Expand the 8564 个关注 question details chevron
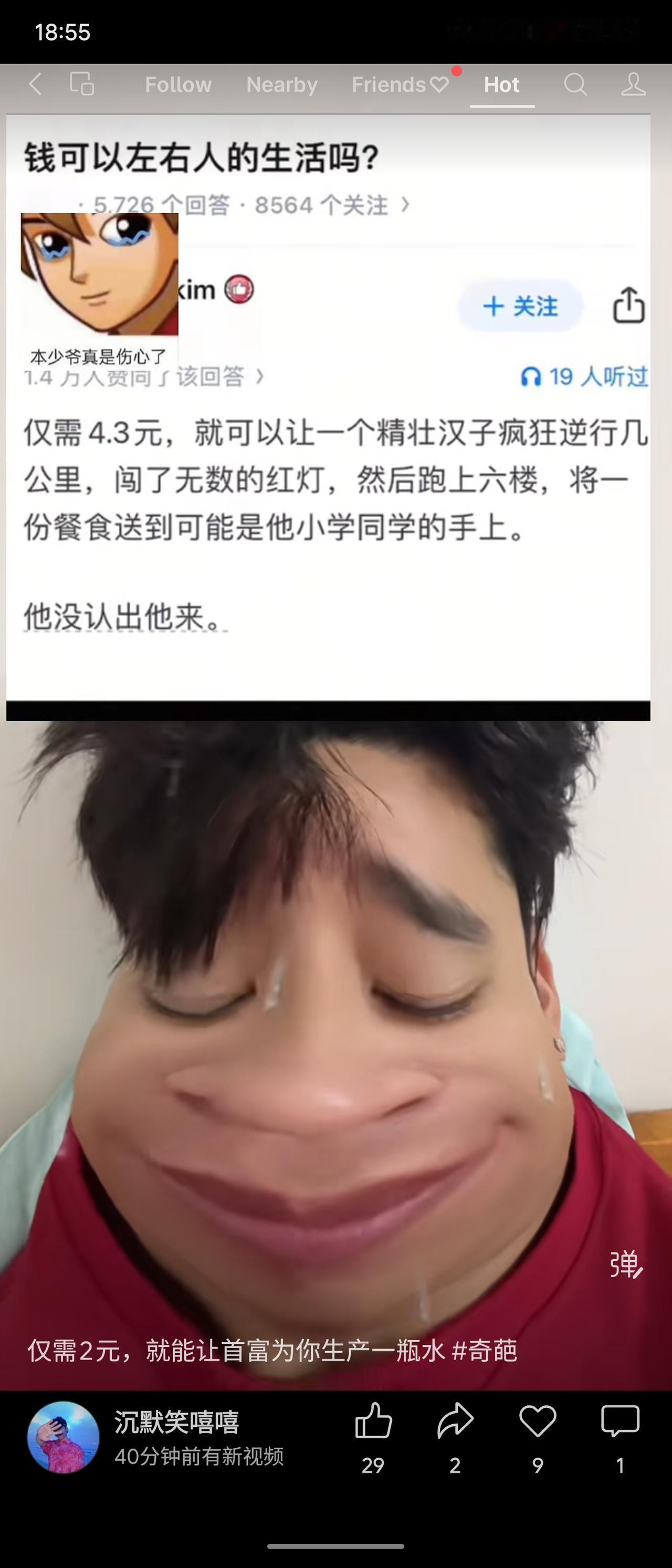 pyautogui.click(x=406, y=204)
